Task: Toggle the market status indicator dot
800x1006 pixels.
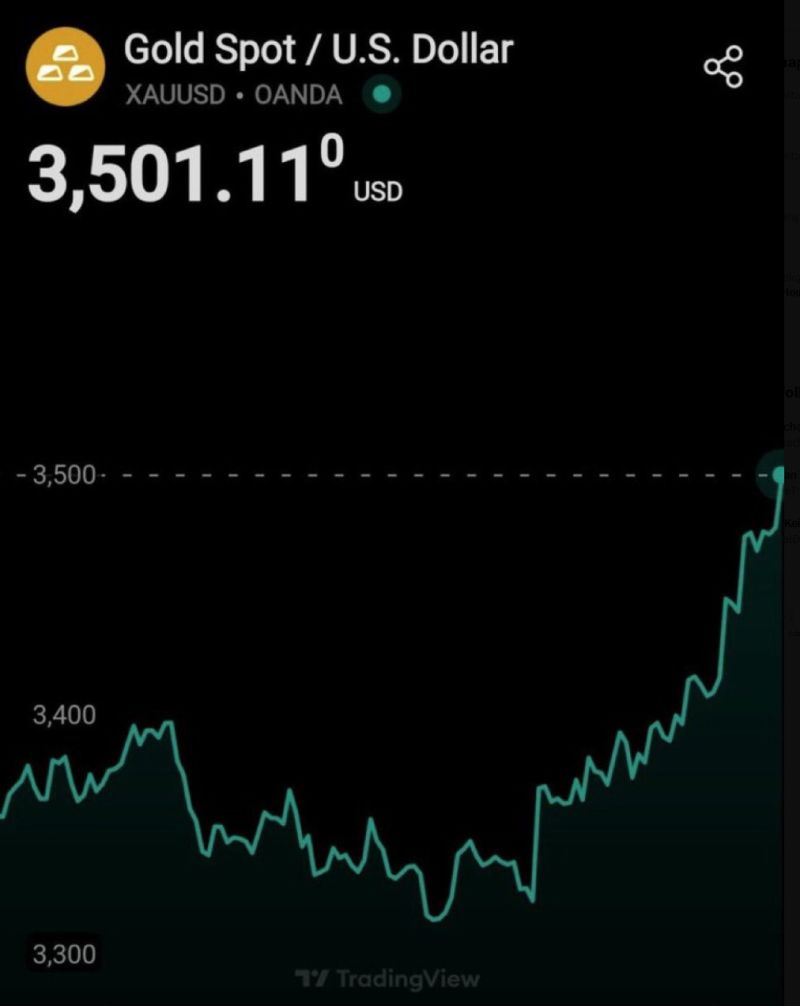Action: 381,96
